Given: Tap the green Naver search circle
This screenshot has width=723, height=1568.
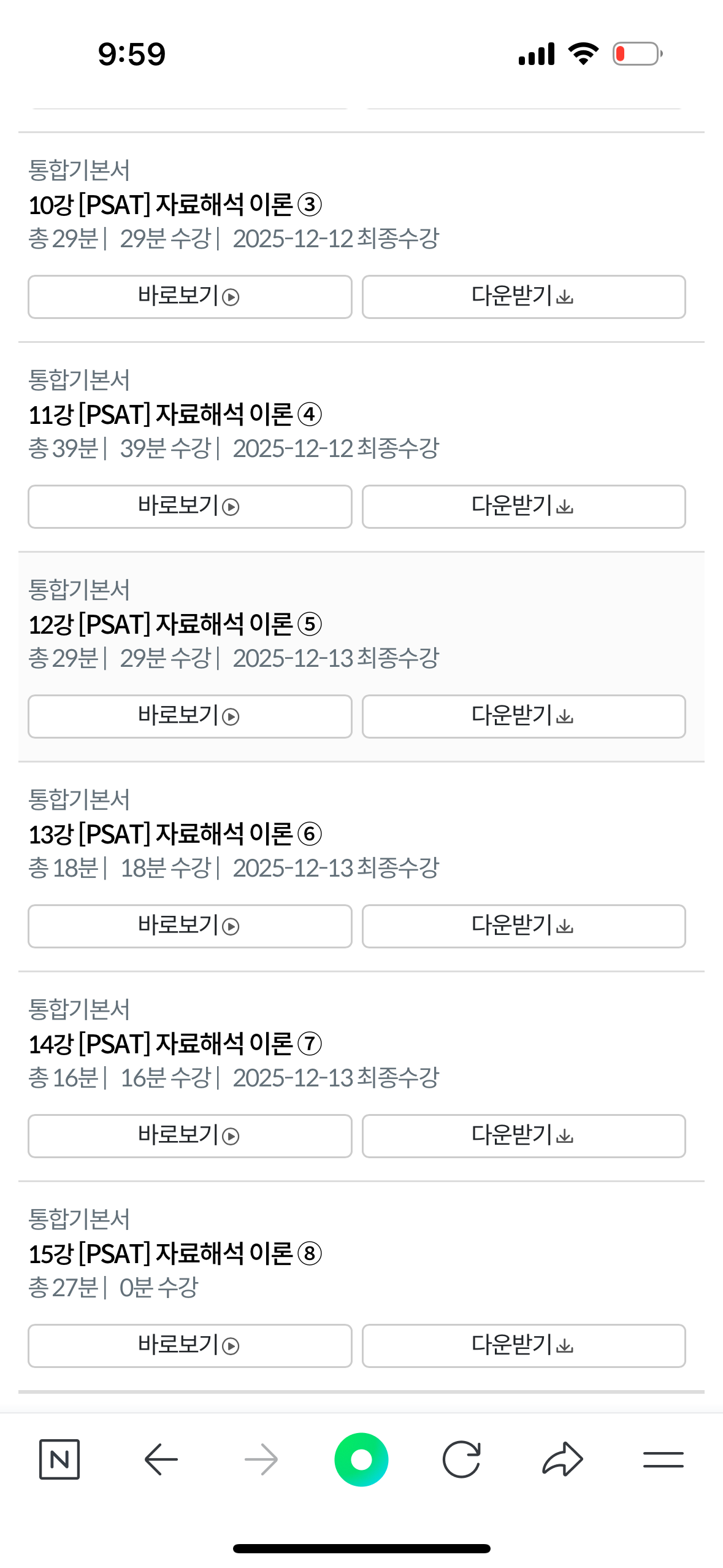Looking at the screenshot, I should click(361, 1459).
